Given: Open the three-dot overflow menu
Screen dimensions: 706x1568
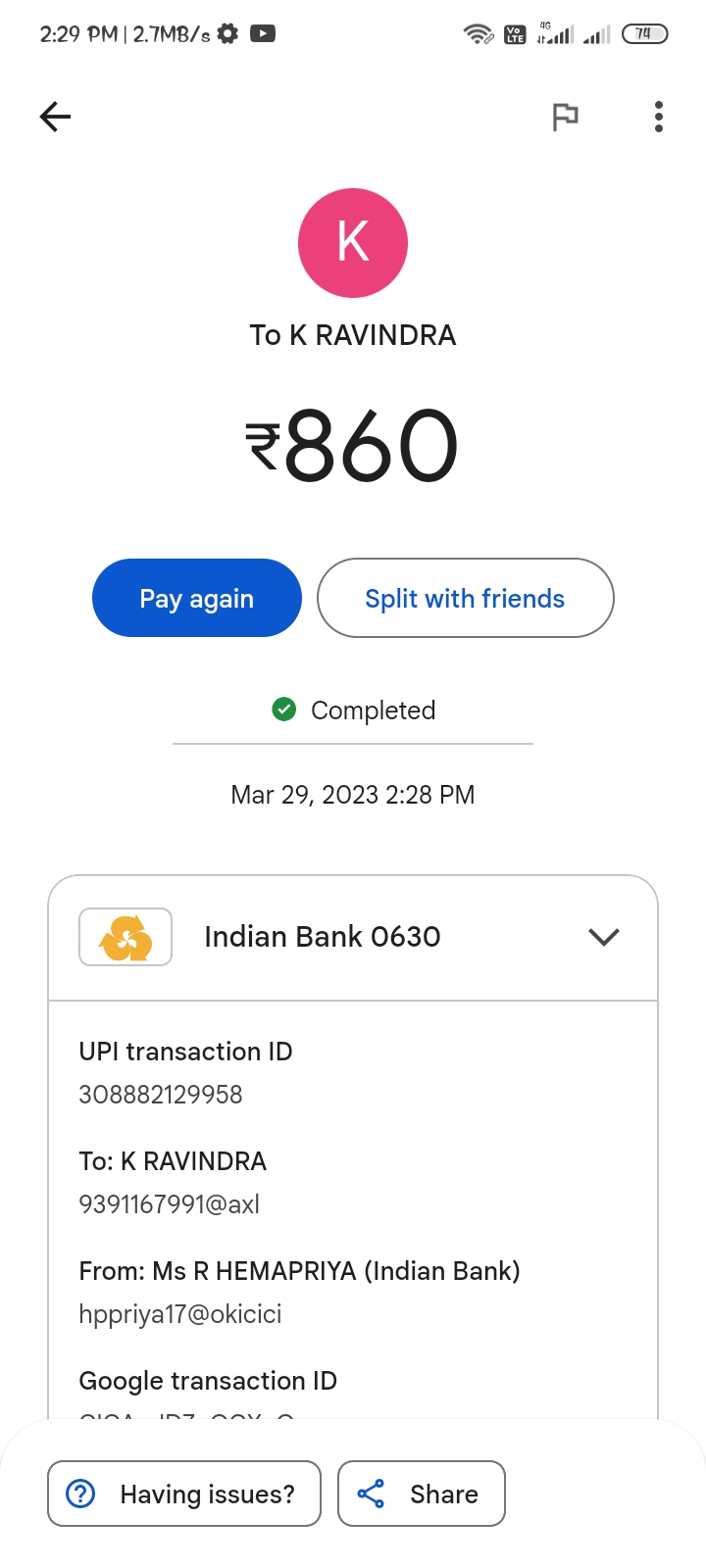Looking at the screenshot, I should coord(659,118).
